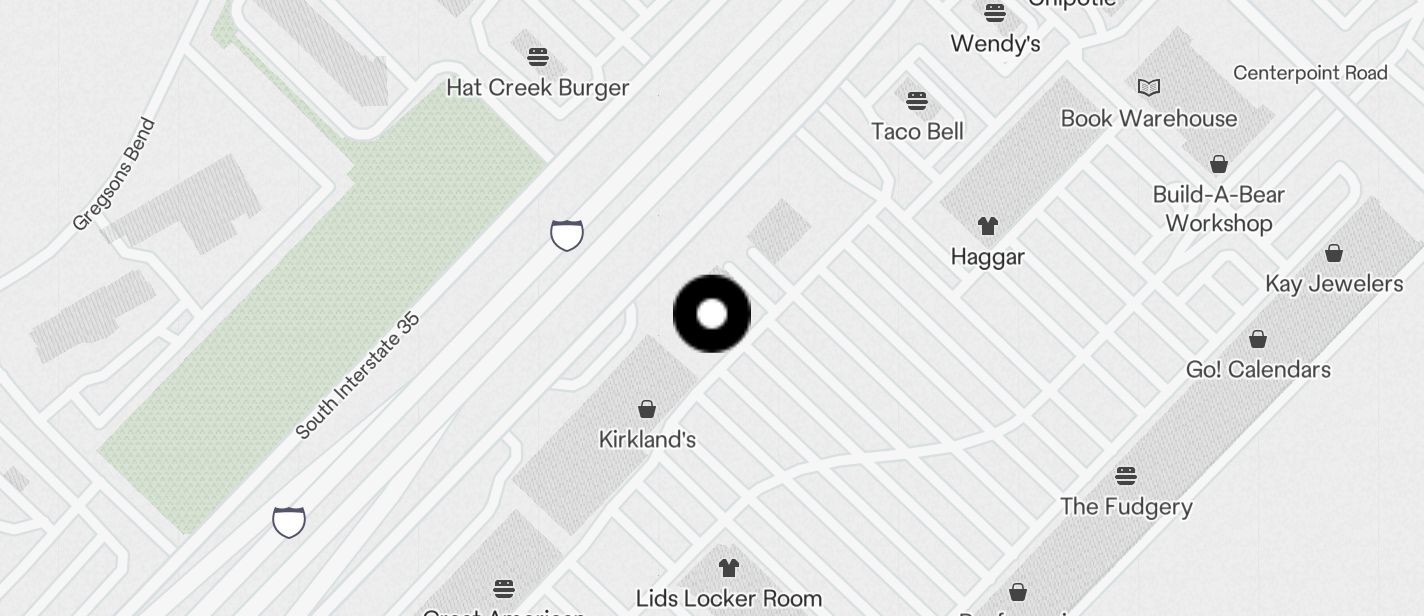Tap the Book Warehouse place marker
Viewport: 1424px width, 616px height.
1149,88
